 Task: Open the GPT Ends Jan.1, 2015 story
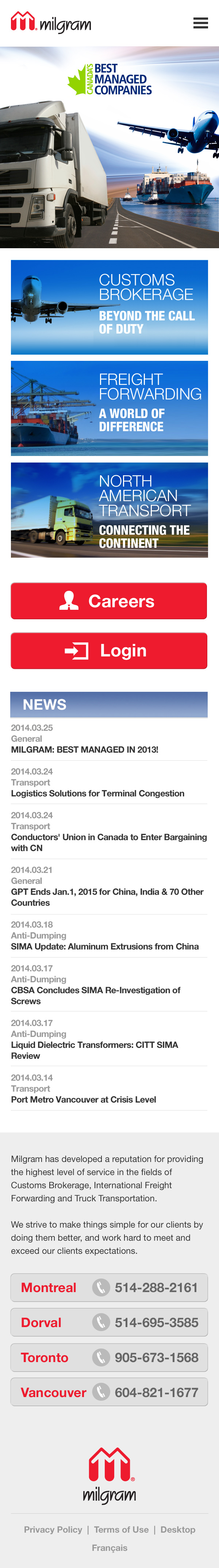[107, 897]
